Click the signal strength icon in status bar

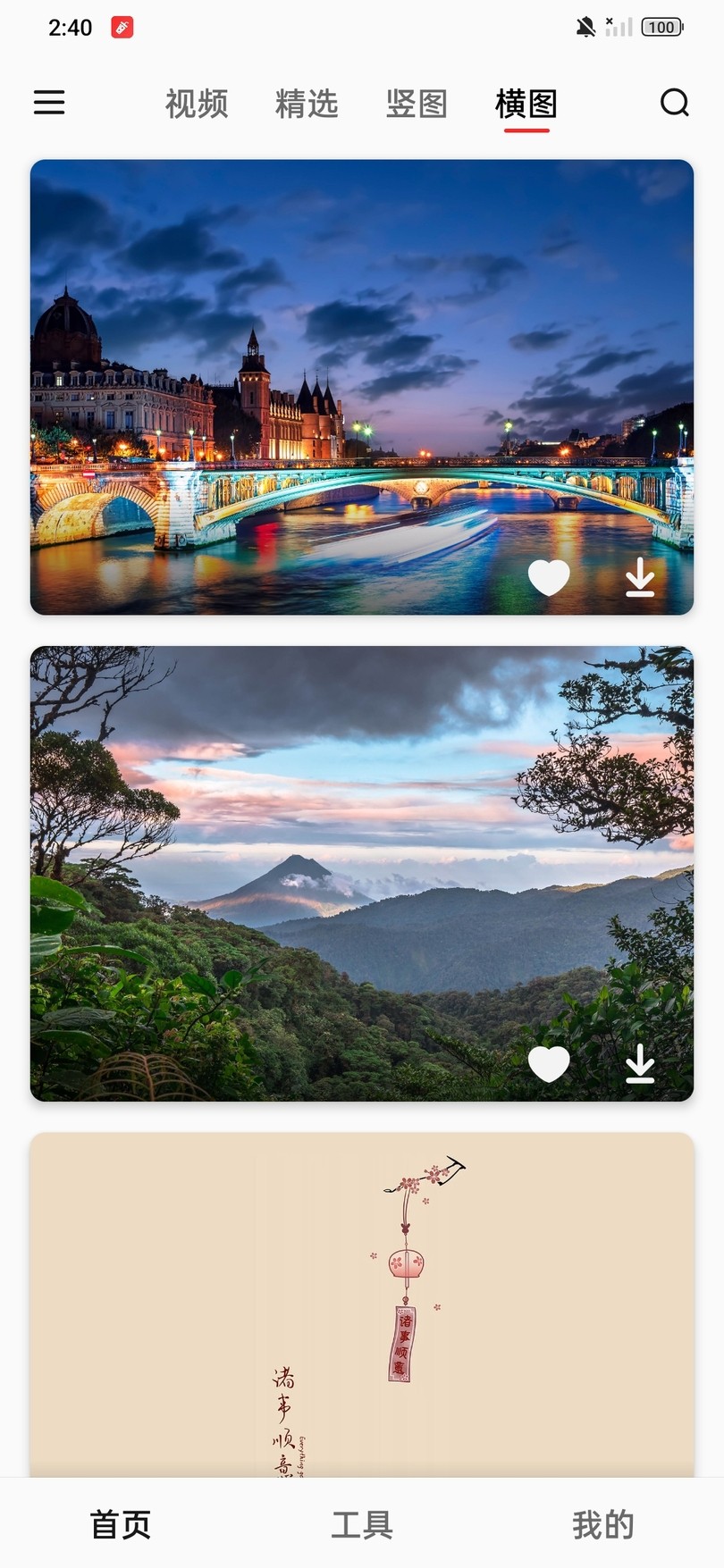[620, 27]
